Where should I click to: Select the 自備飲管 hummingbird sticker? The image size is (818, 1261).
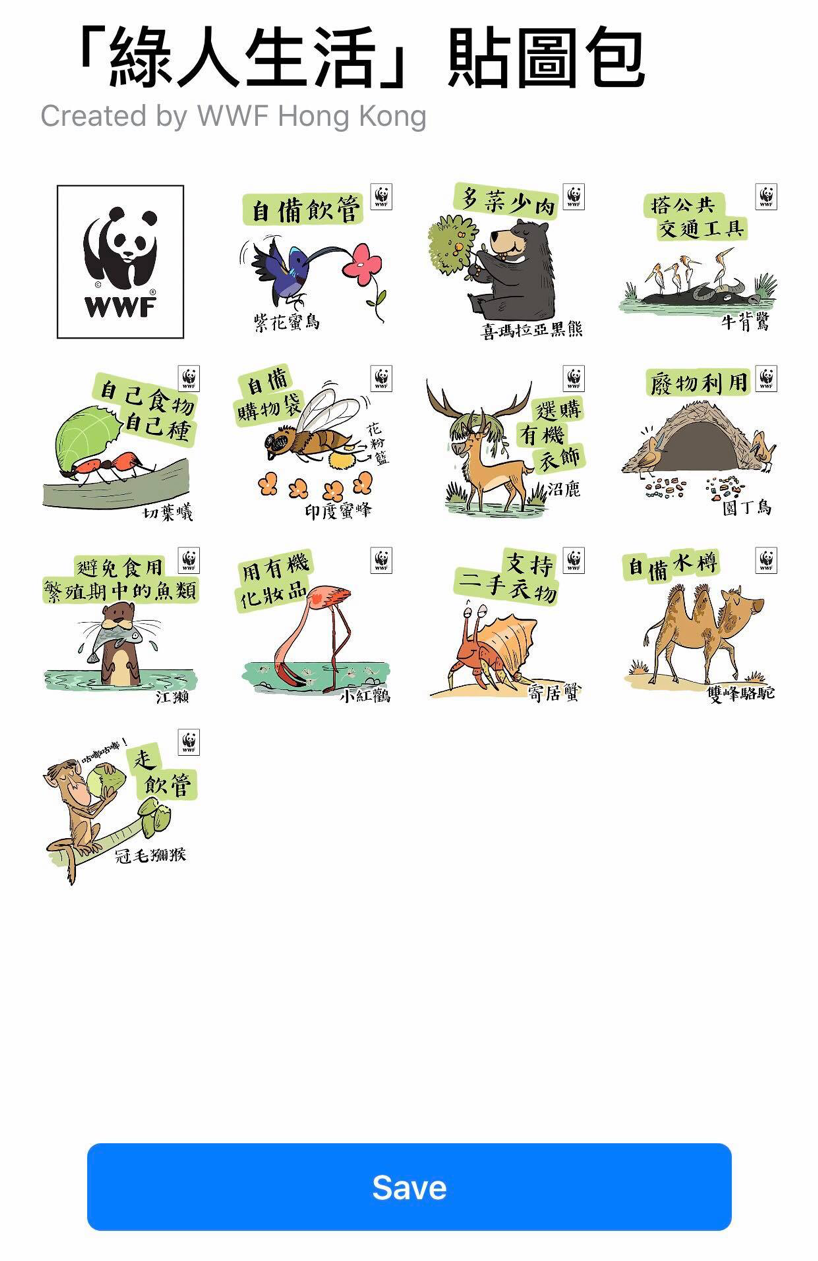click(x=313, y=262)
